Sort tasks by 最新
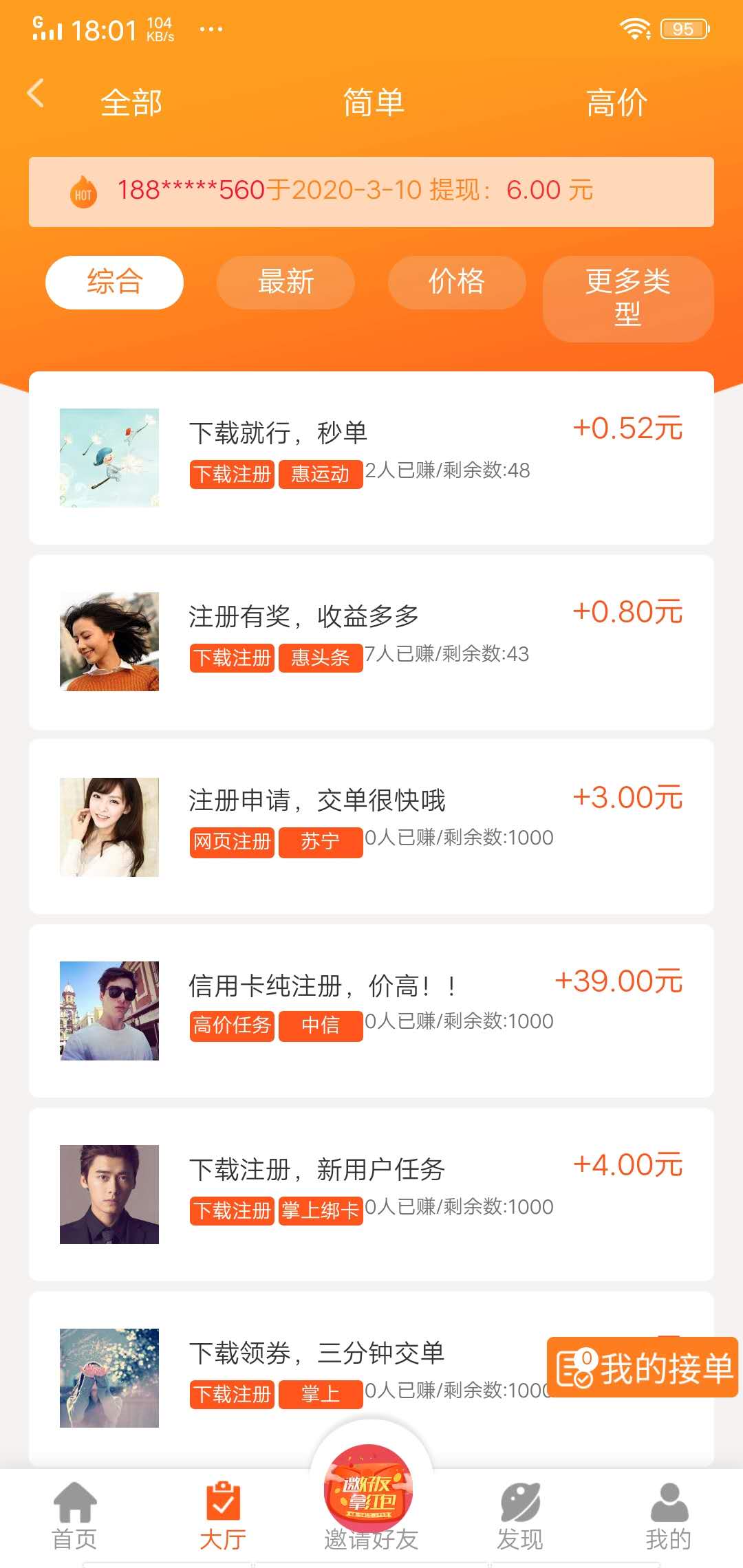Viewport: 743px width, 1568px height. (286, 282)
